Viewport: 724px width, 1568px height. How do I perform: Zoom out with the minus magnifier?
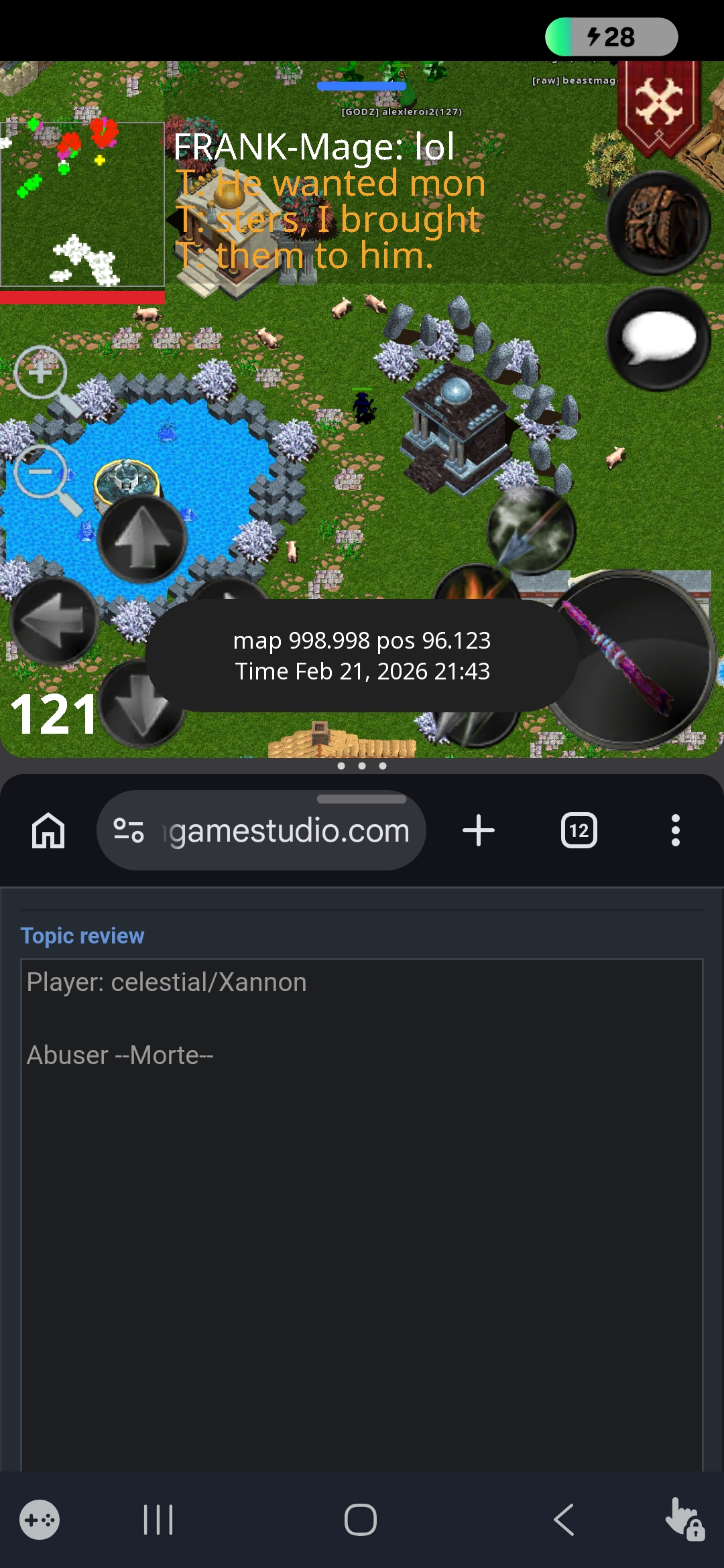click(x=42, y=472)
